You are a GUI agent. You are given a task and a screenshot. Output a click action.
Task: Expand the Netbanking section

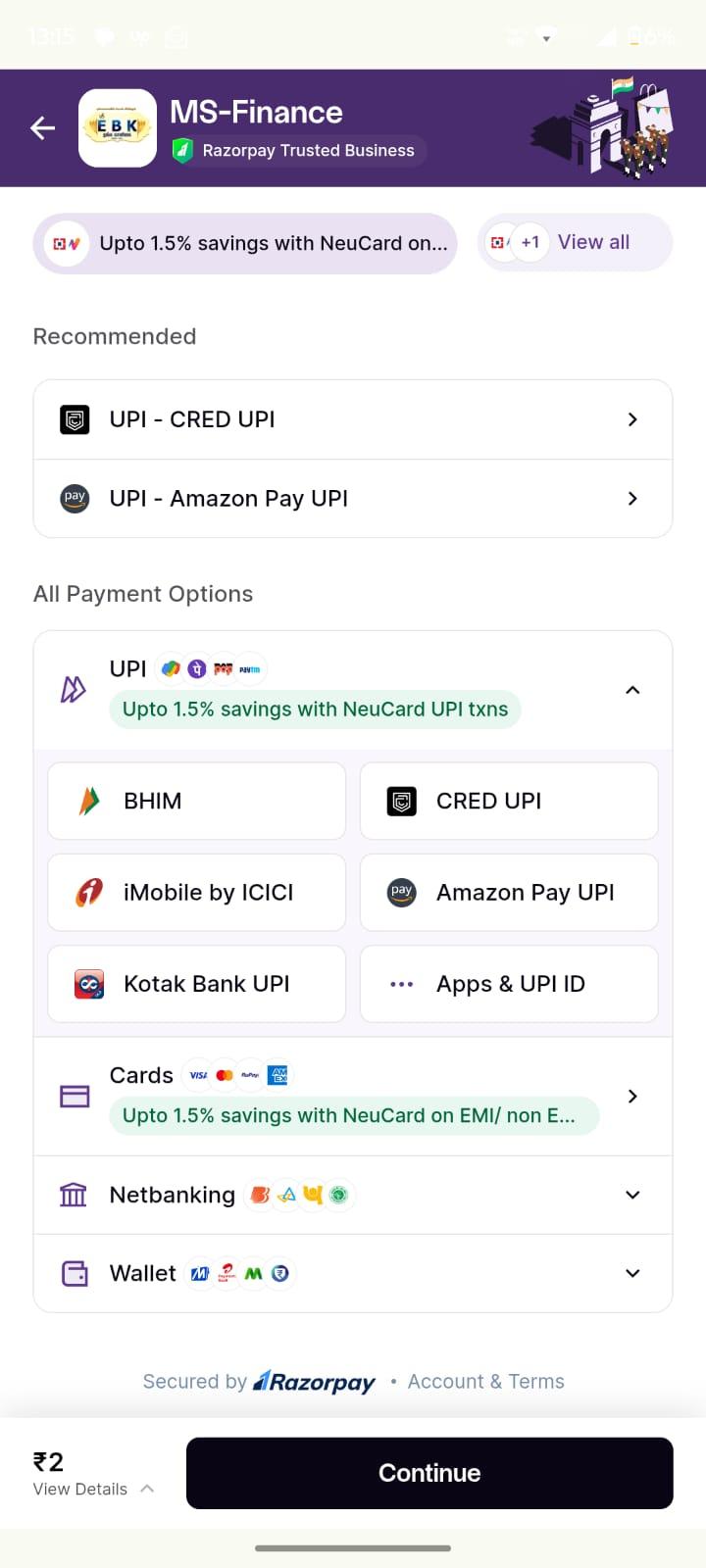(x=632, y=1195)
